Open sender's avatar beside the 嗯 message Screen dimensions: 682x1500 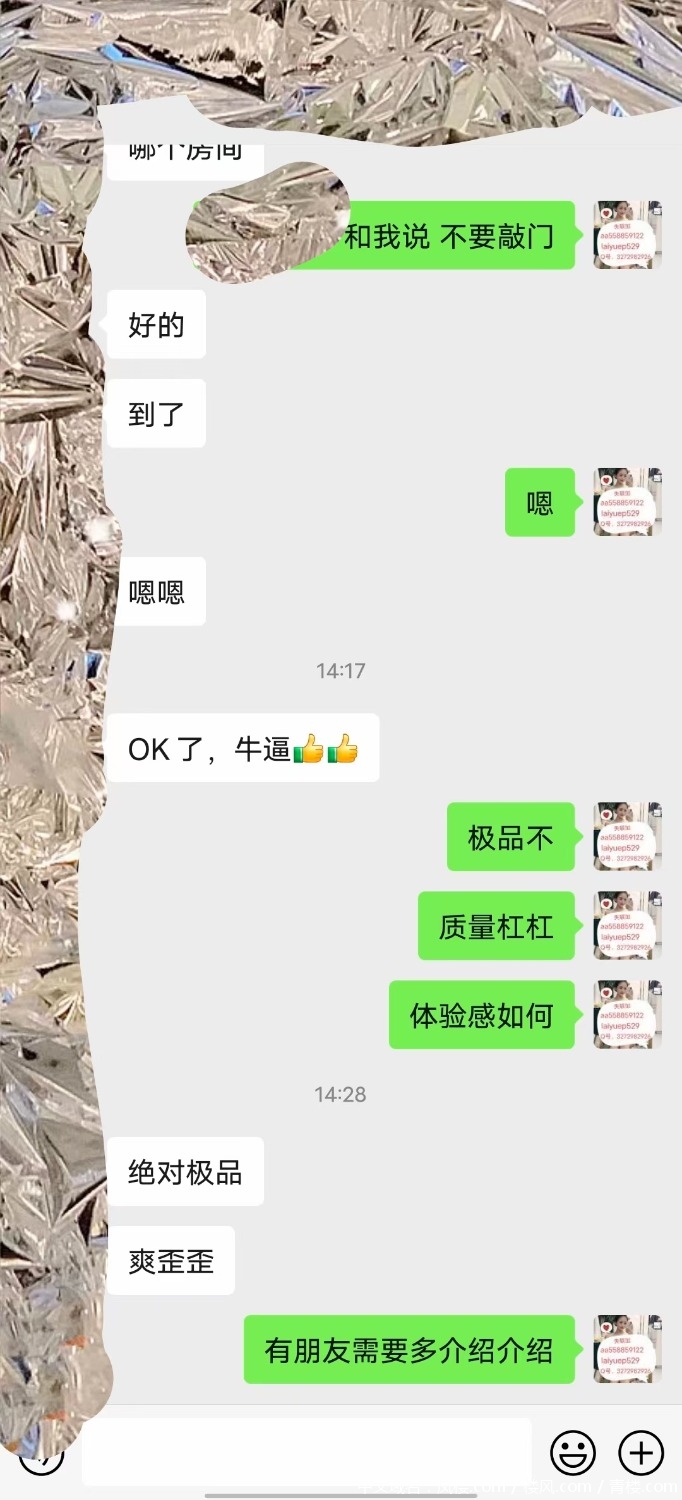[x=627, y=502]
